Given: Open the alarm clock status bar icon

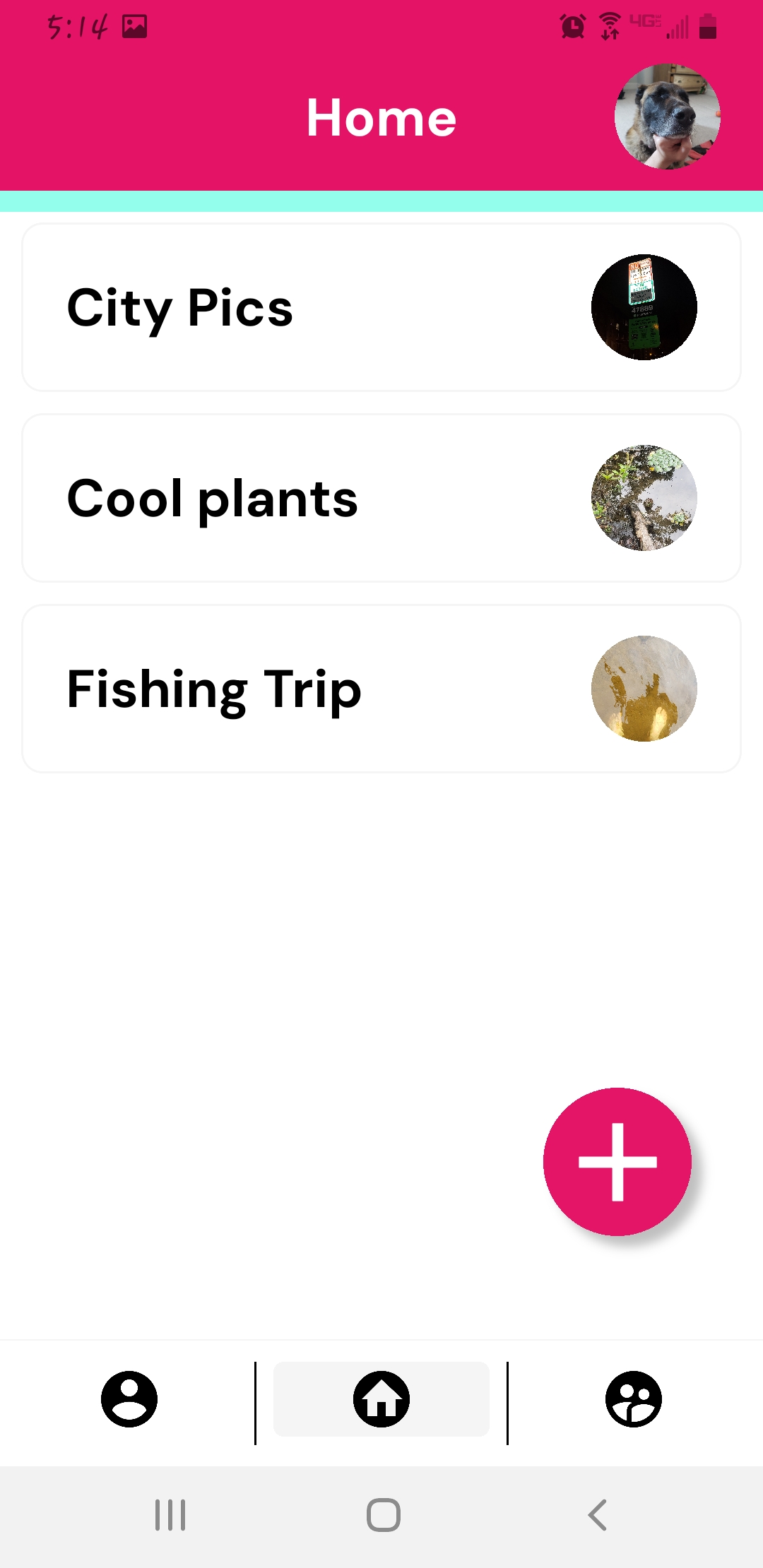Looking at the screenshot, I should tap(572, 25).
